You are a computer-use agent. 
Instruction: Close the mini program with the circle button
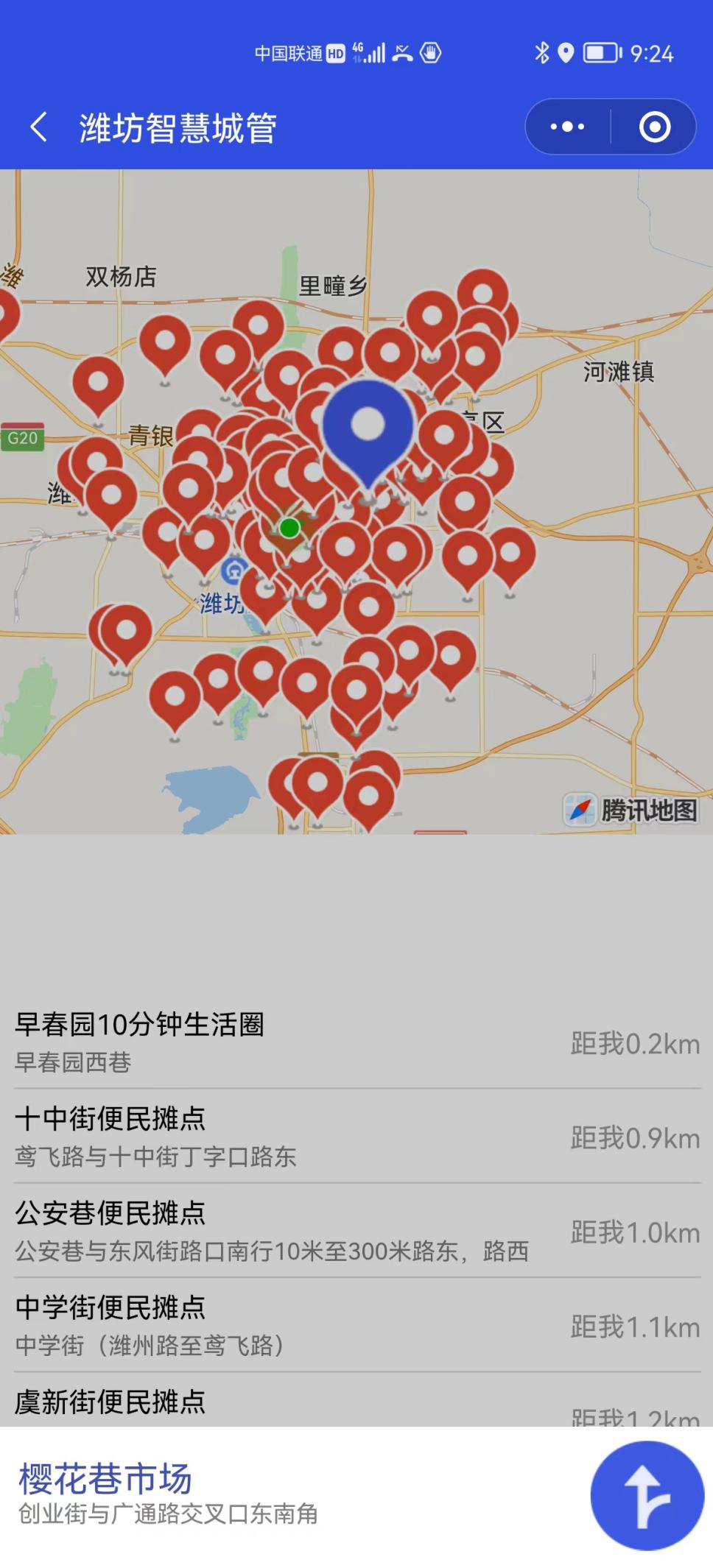coord(654,127)
